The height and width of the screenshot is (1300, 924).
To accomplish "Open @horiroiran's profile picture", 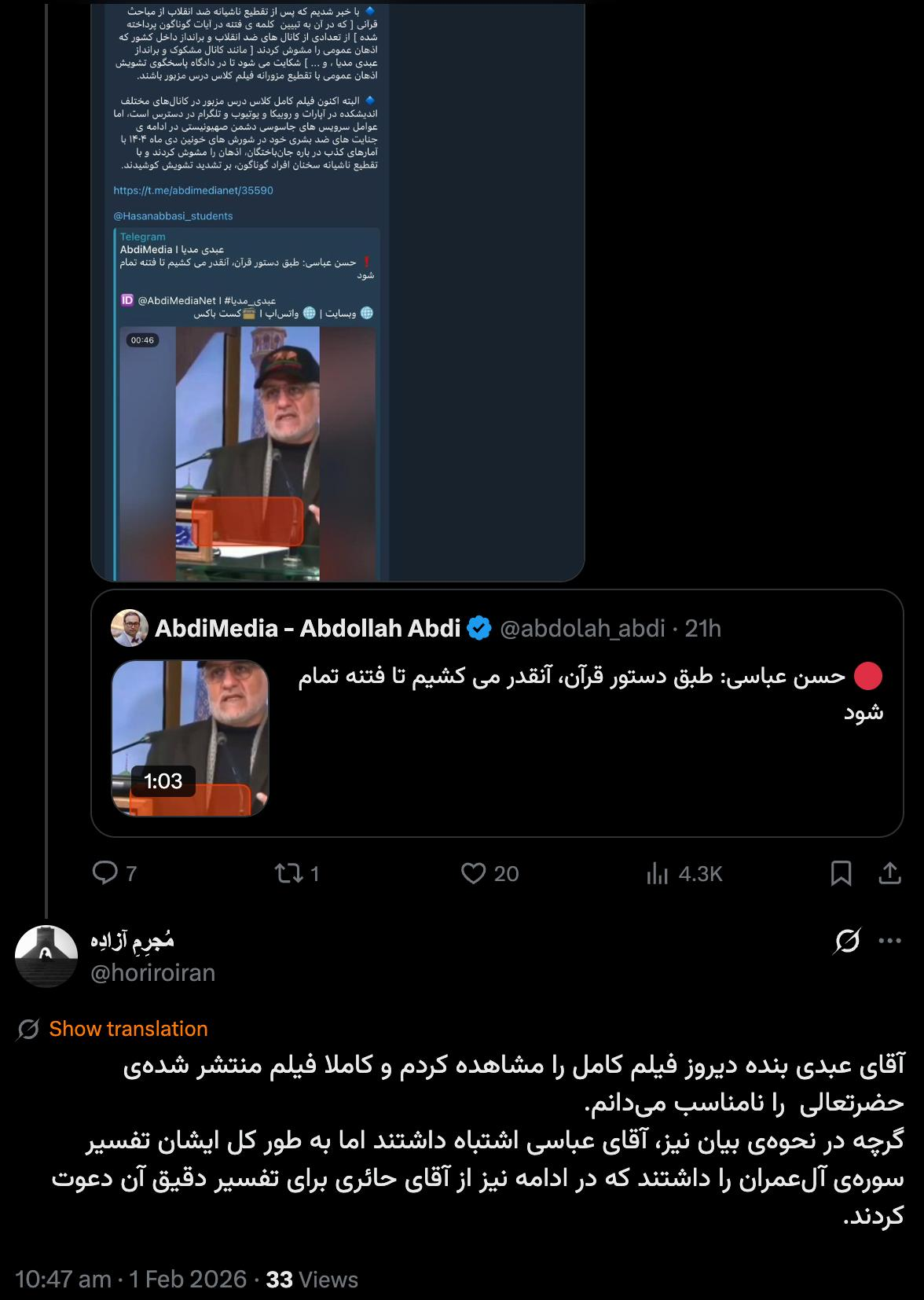I will pos(46,957).
